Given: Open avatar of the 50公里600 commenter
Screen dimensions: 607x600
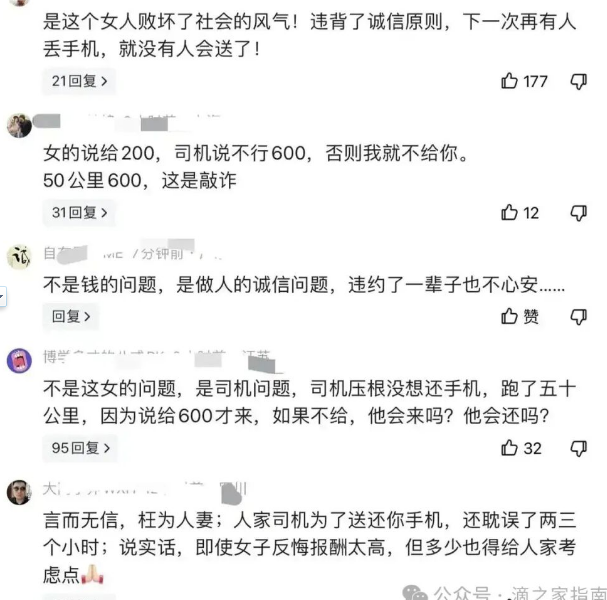Looking at the screenshot, I should [19, 125].
